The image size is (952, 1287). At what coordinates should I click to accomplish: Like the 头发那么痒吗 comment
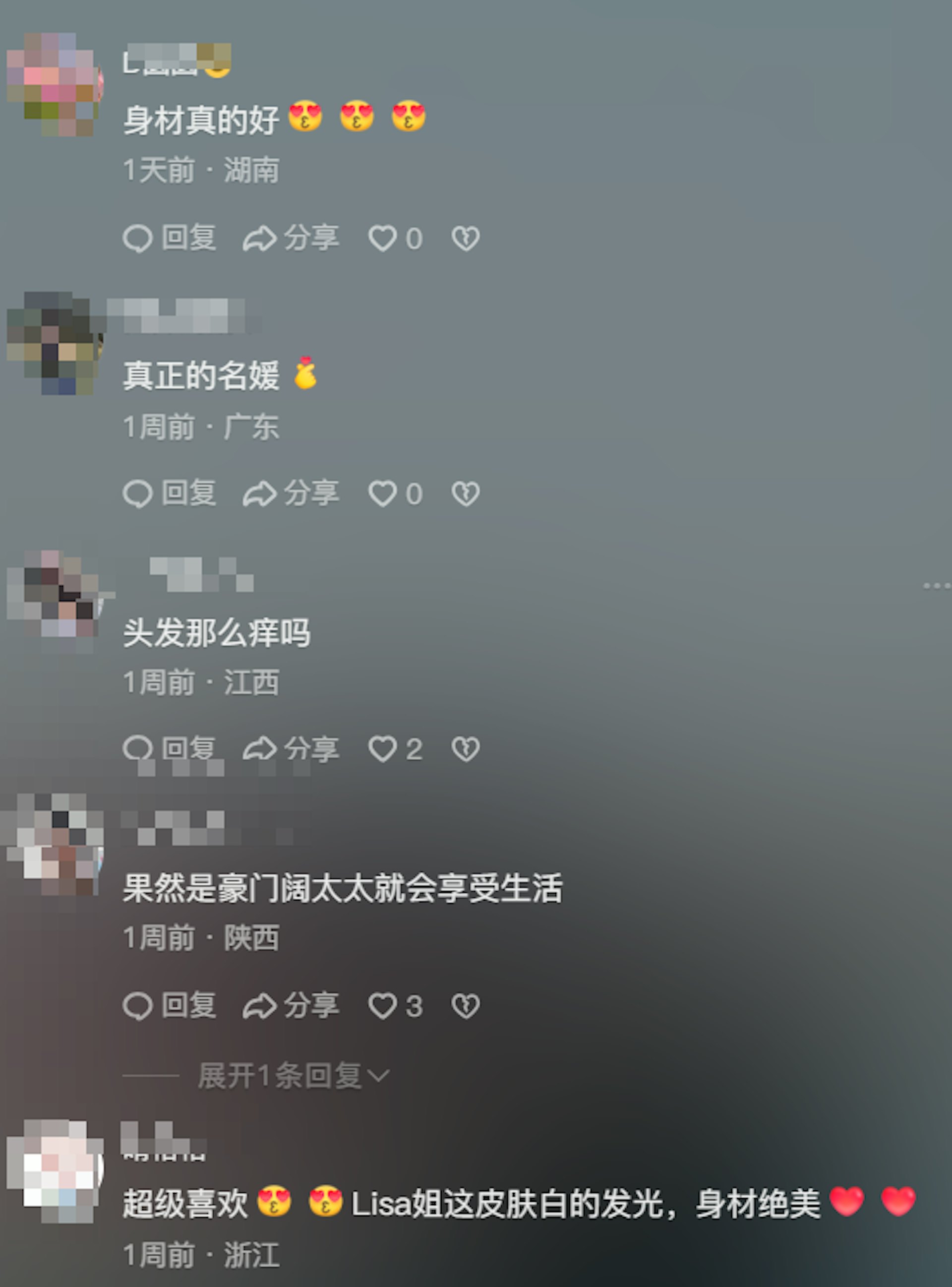click(383, 749)
